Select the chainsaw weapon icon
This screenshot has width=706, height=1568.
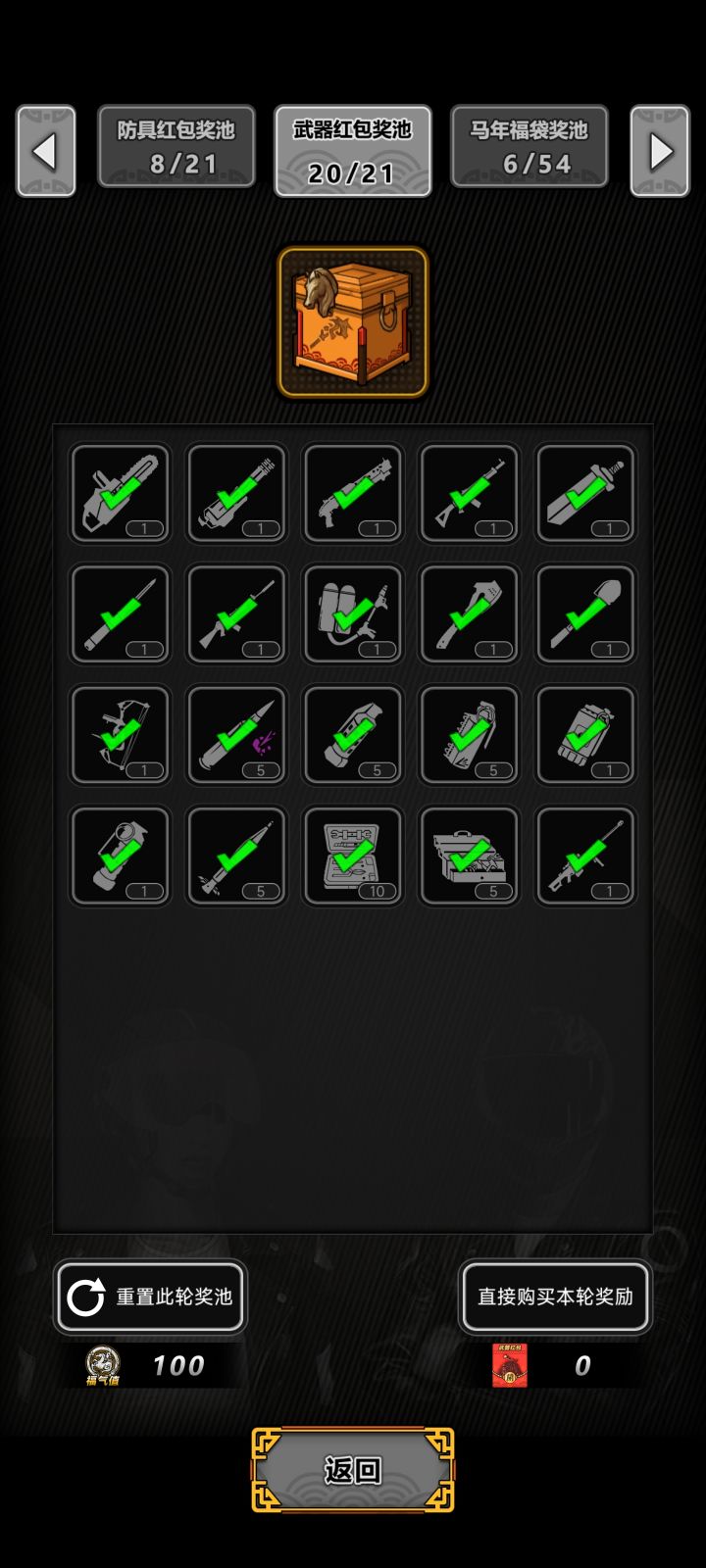click(x=120, y=493)
